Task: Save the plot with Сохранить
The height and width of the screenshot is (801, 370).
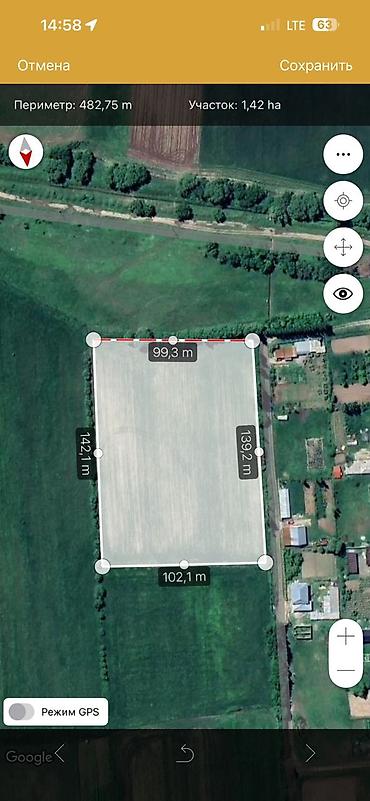Action: coord(316,65)
